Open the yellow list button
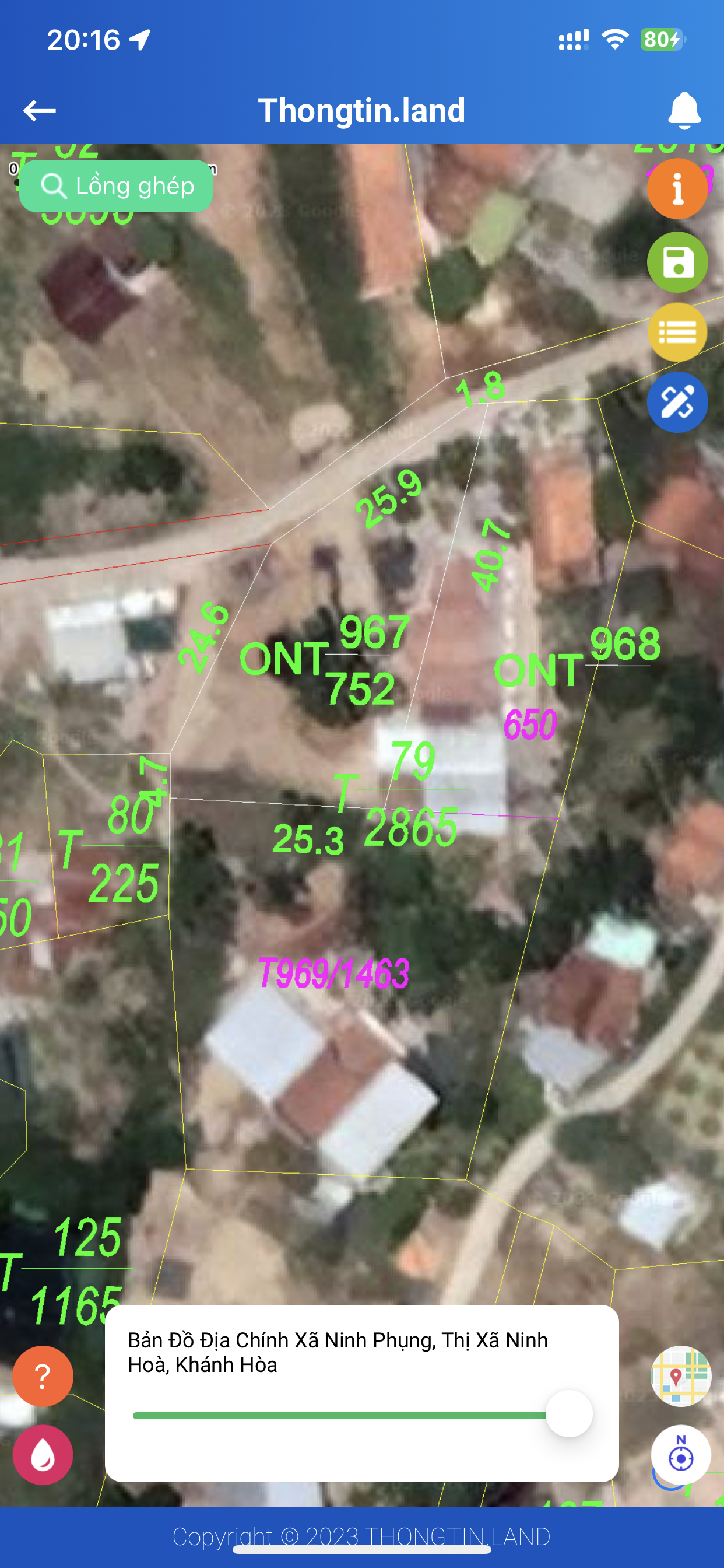The image size is (724, 1568). pyautogui.click(x=677, y=332)
